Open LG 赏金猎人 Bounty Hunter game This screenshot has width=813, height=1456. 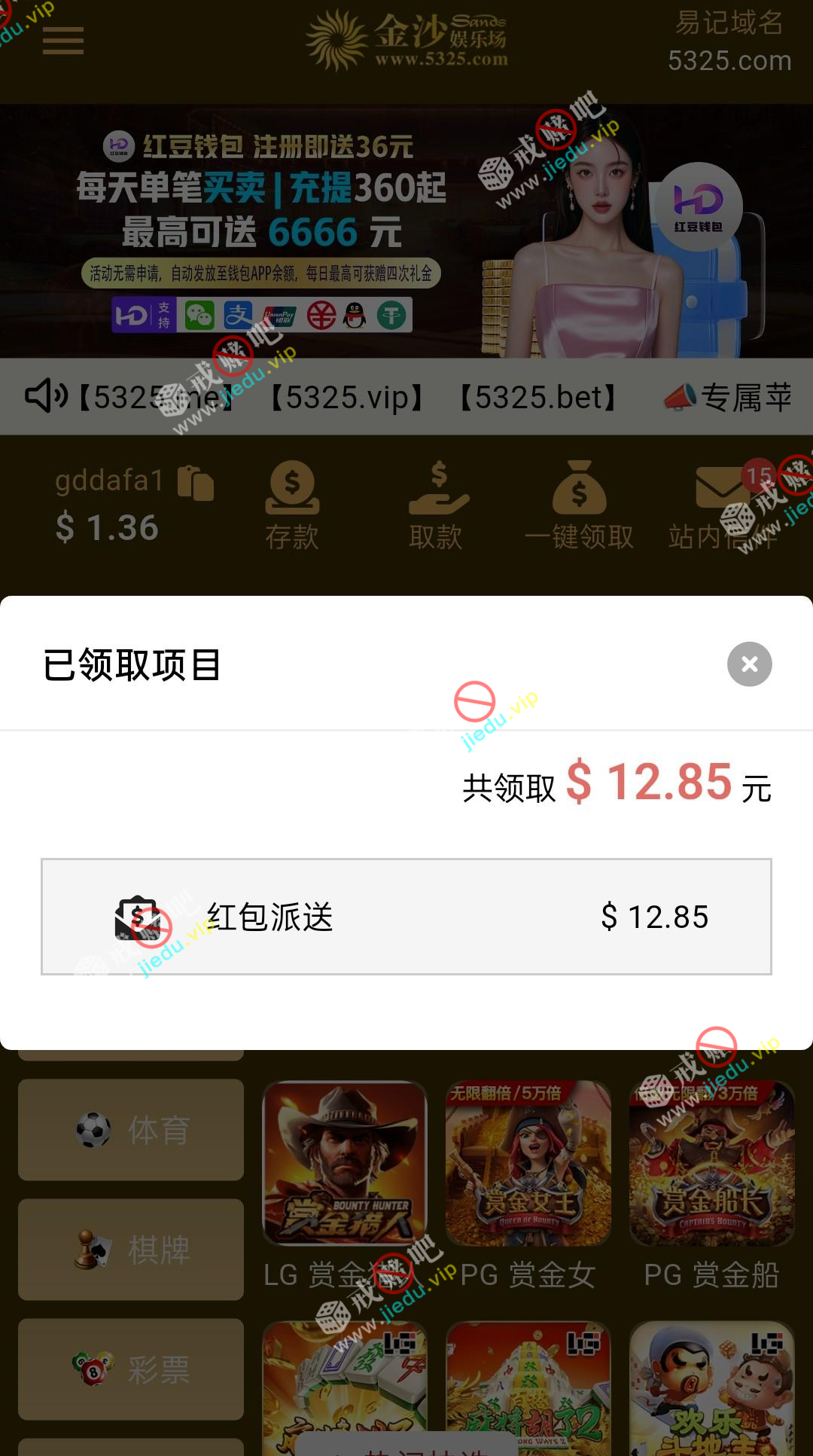tap(345, 1164)
